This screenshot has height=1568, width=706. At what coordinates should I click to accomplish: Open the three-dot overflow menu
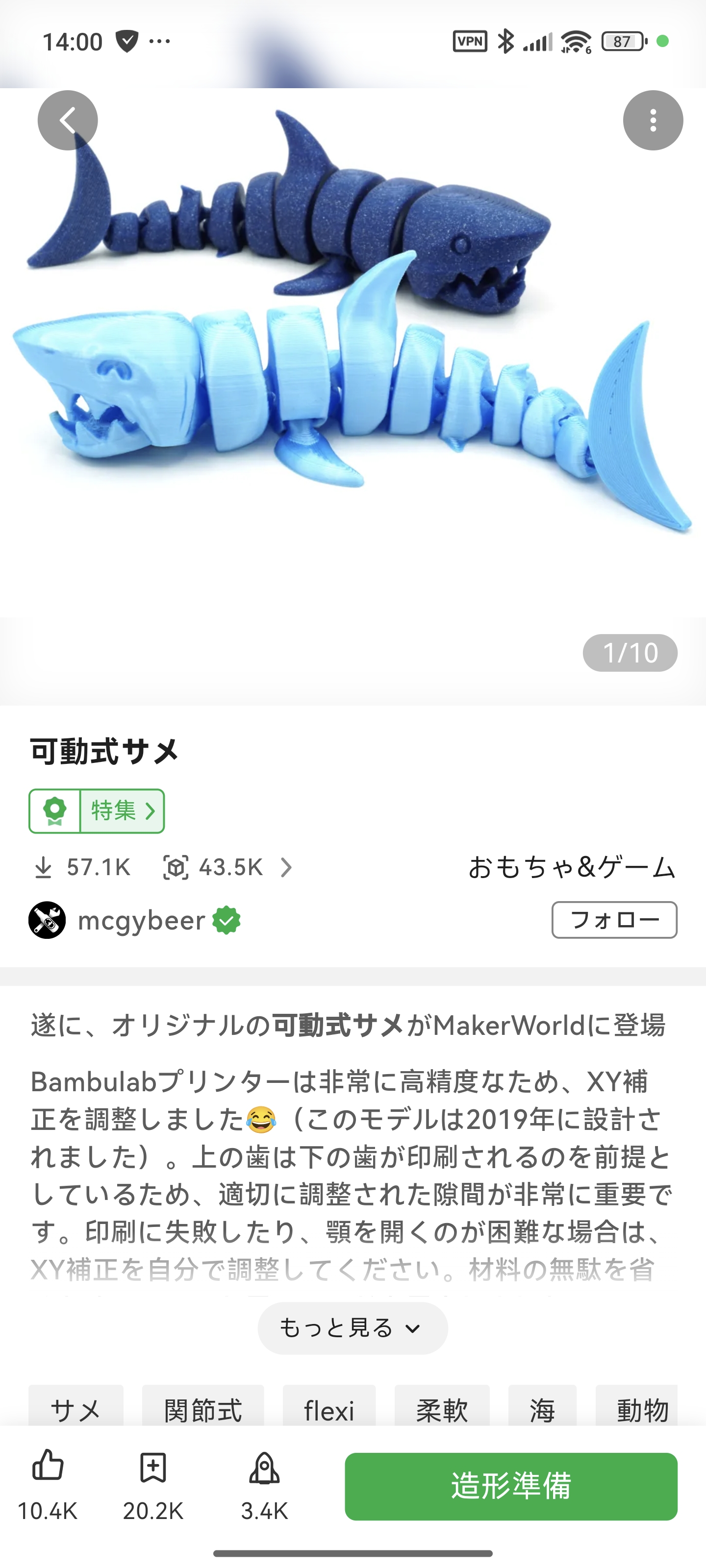coord(653,121)
